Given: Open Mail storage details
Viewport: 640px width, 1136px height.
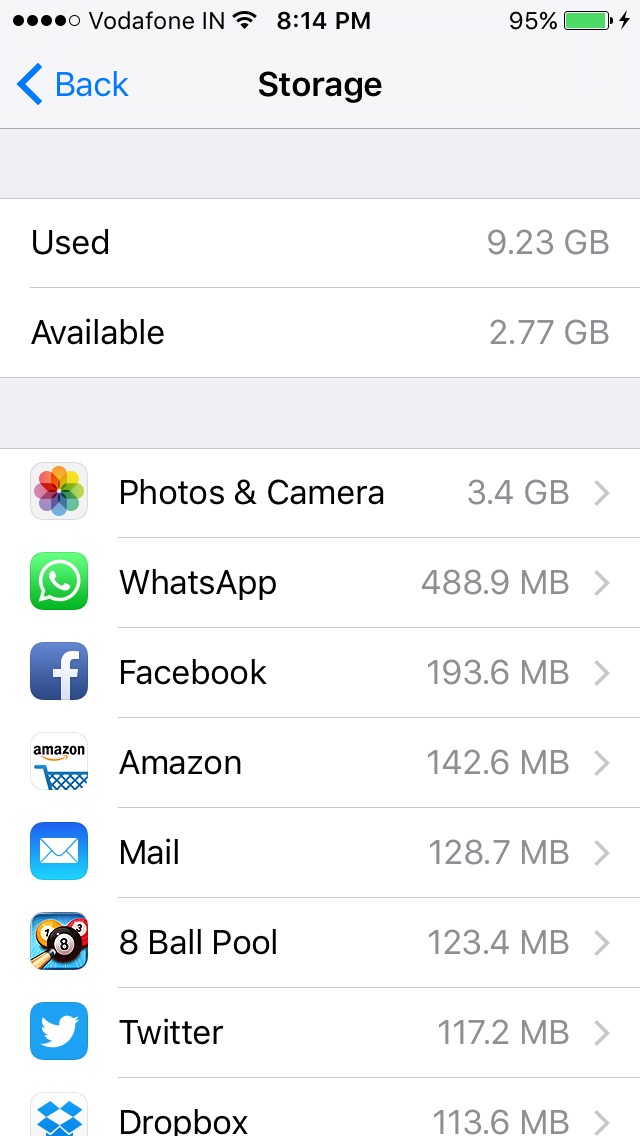Looking at the screenshot, I should pyautogui.click(x=320, y=852).
